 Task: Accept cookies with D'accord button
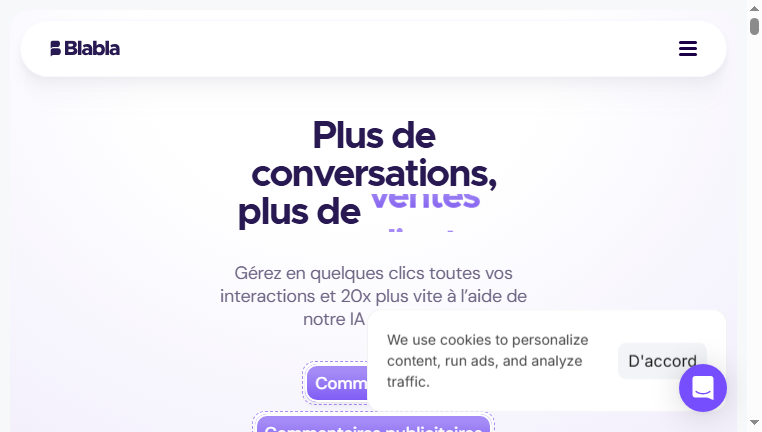(x=661, y=361)
